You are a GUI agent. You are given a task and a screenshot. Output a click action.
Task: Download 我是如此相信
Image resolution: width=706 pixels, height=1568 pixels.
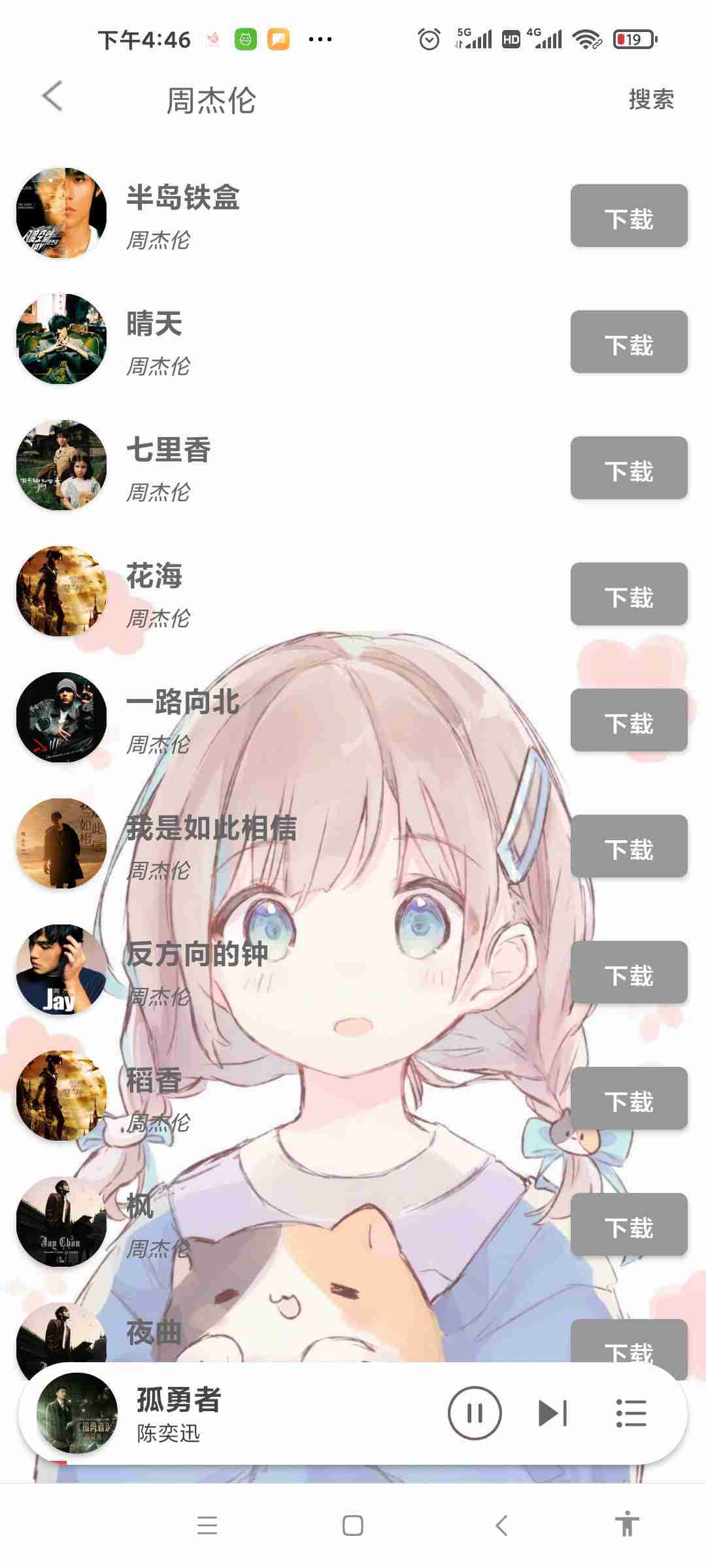(x=628, y=846)
